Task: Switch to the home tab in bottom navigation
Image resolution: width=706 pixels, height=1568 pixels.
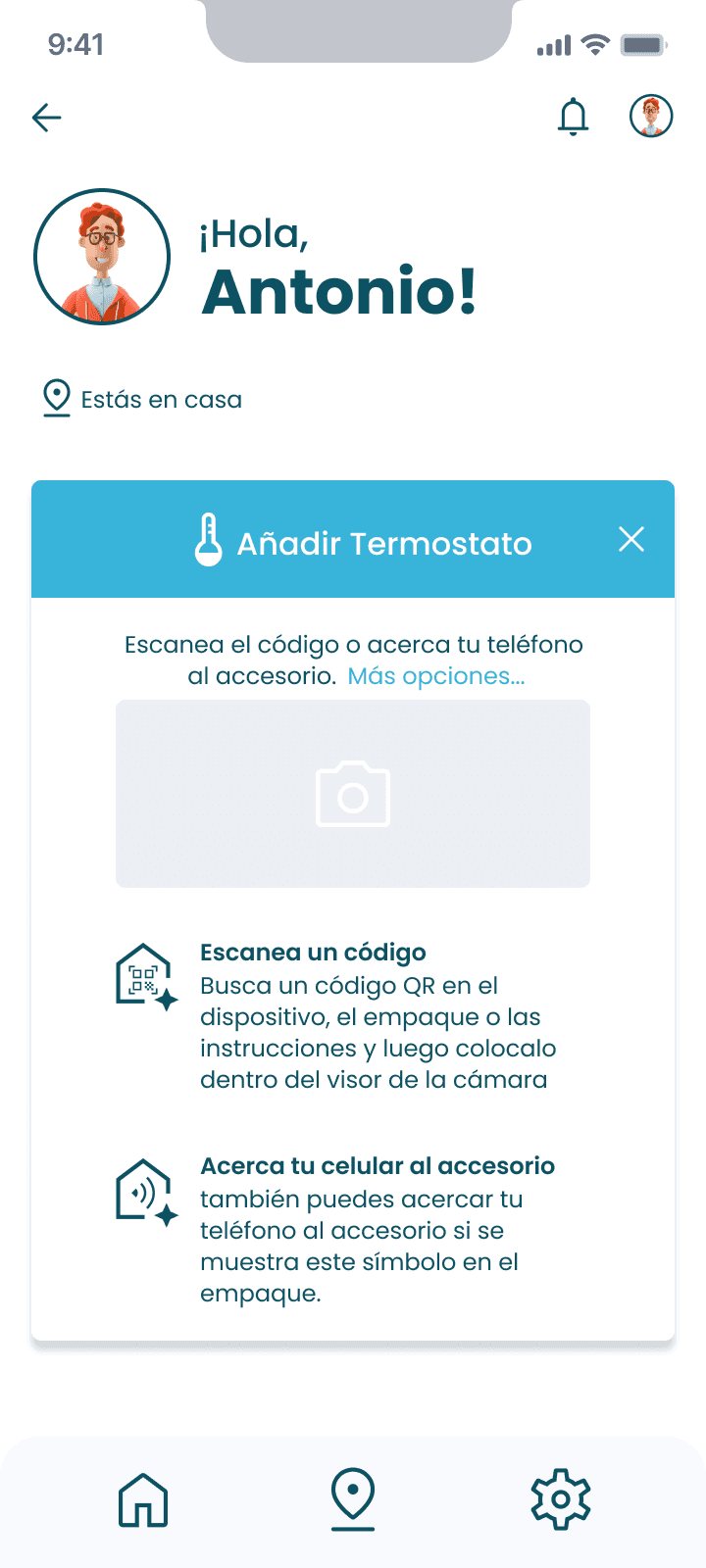Action: [144, 1499]
